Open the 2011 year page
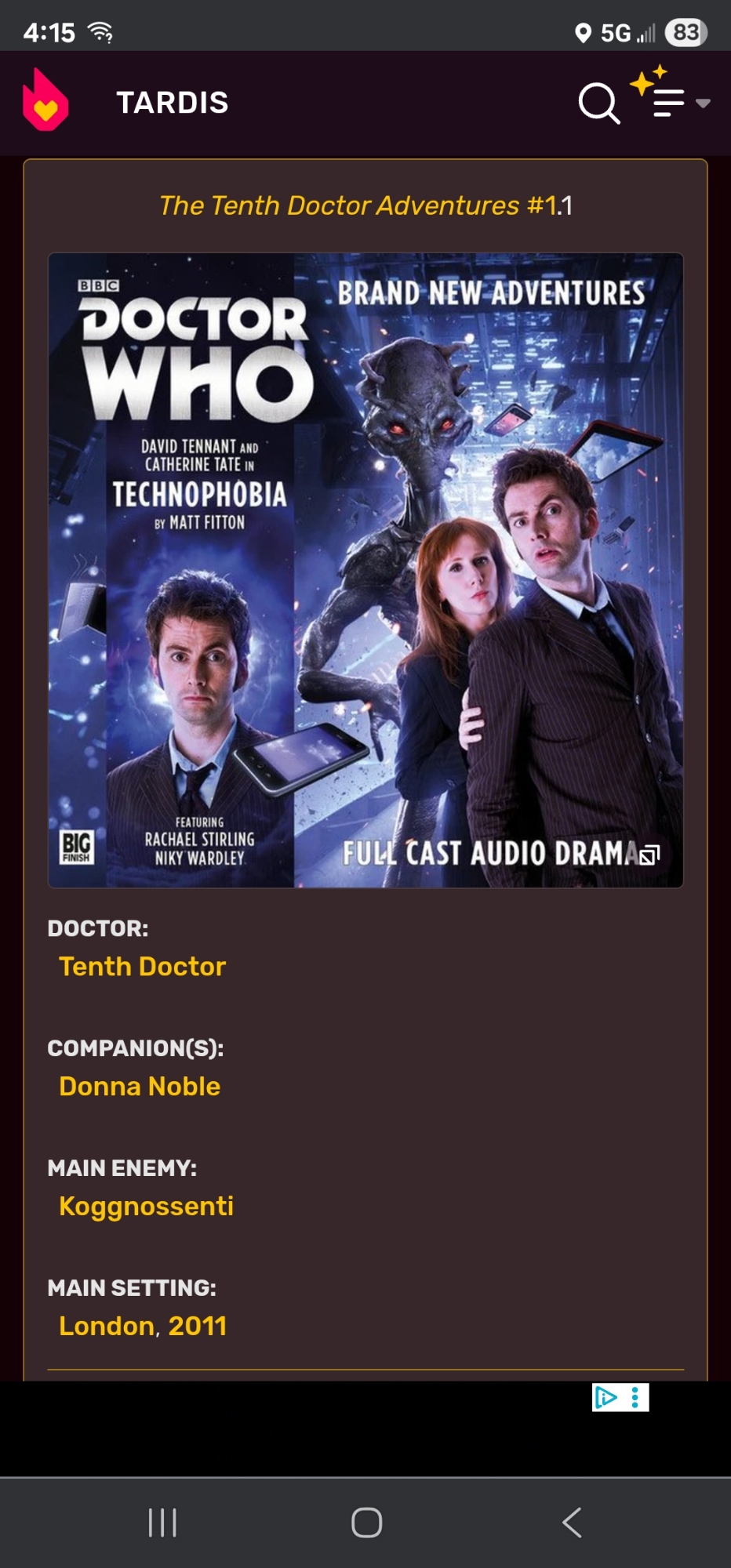The width and height of the screenshot is (731, 1568). pyautogui.click(x=198, y=1327)
